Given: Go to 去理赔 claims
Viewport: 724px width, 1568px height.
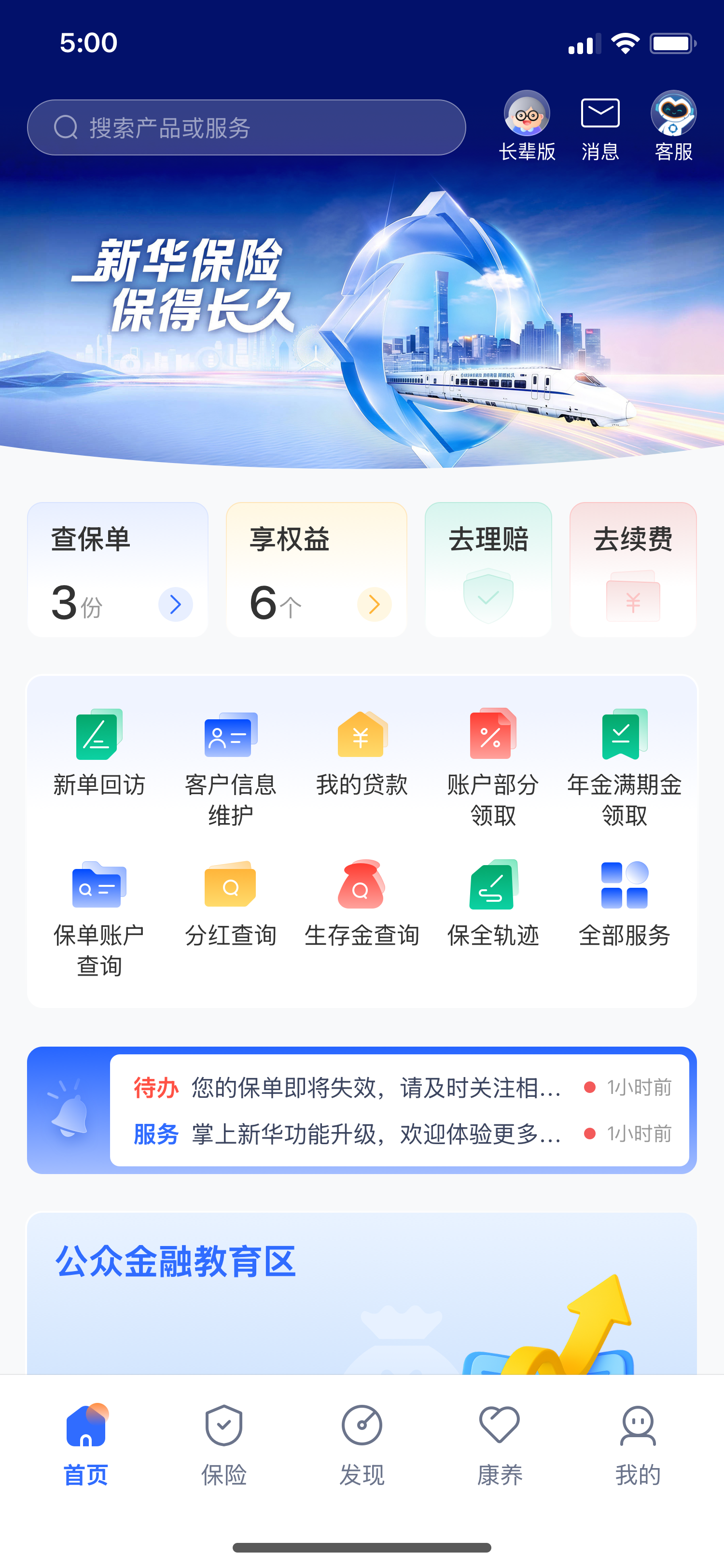Looking at the screenshot, I should (x=488, y=570).
